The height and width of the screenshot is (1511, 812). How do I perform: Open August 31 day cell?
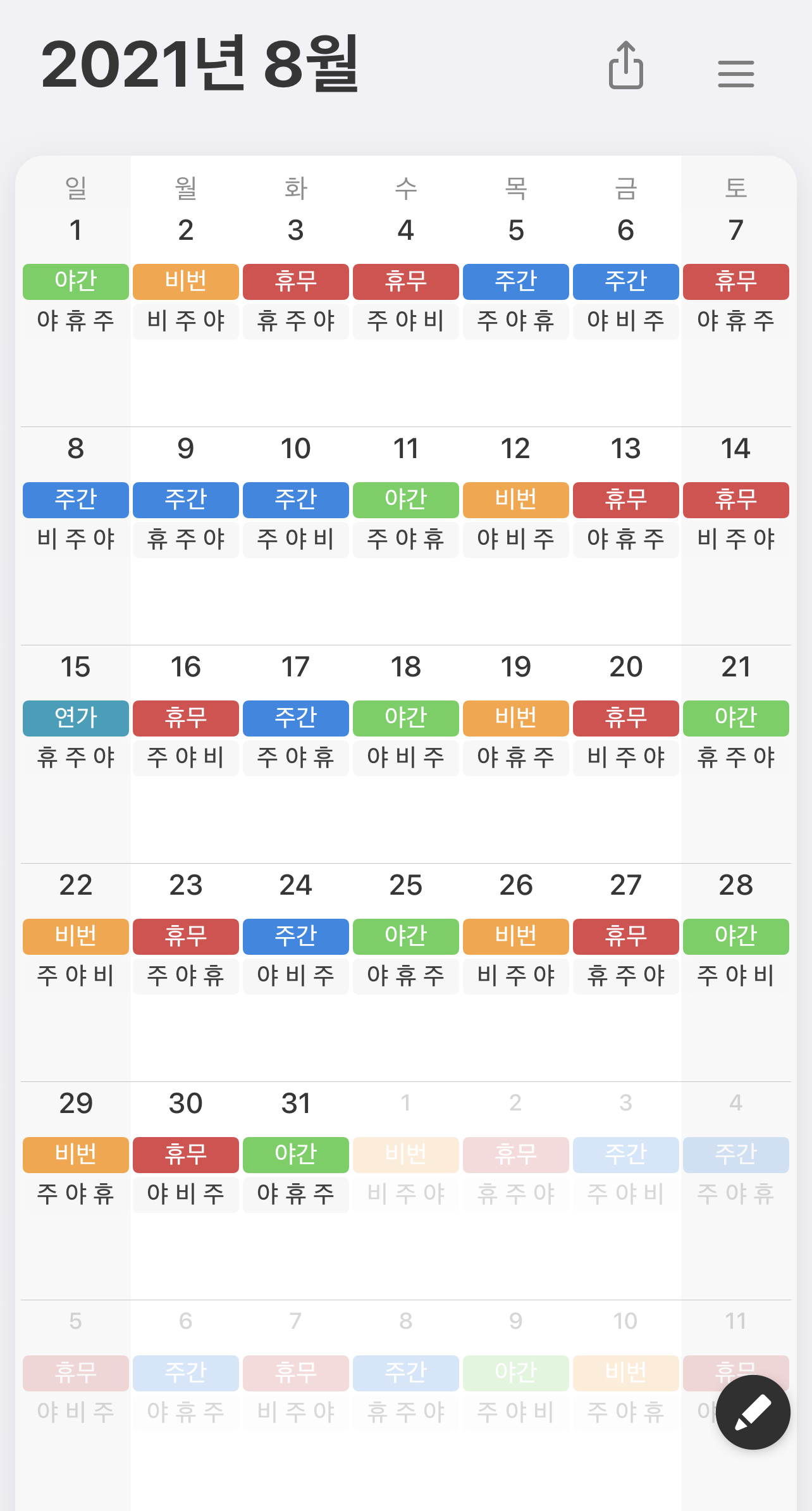tap(296, 1190)
